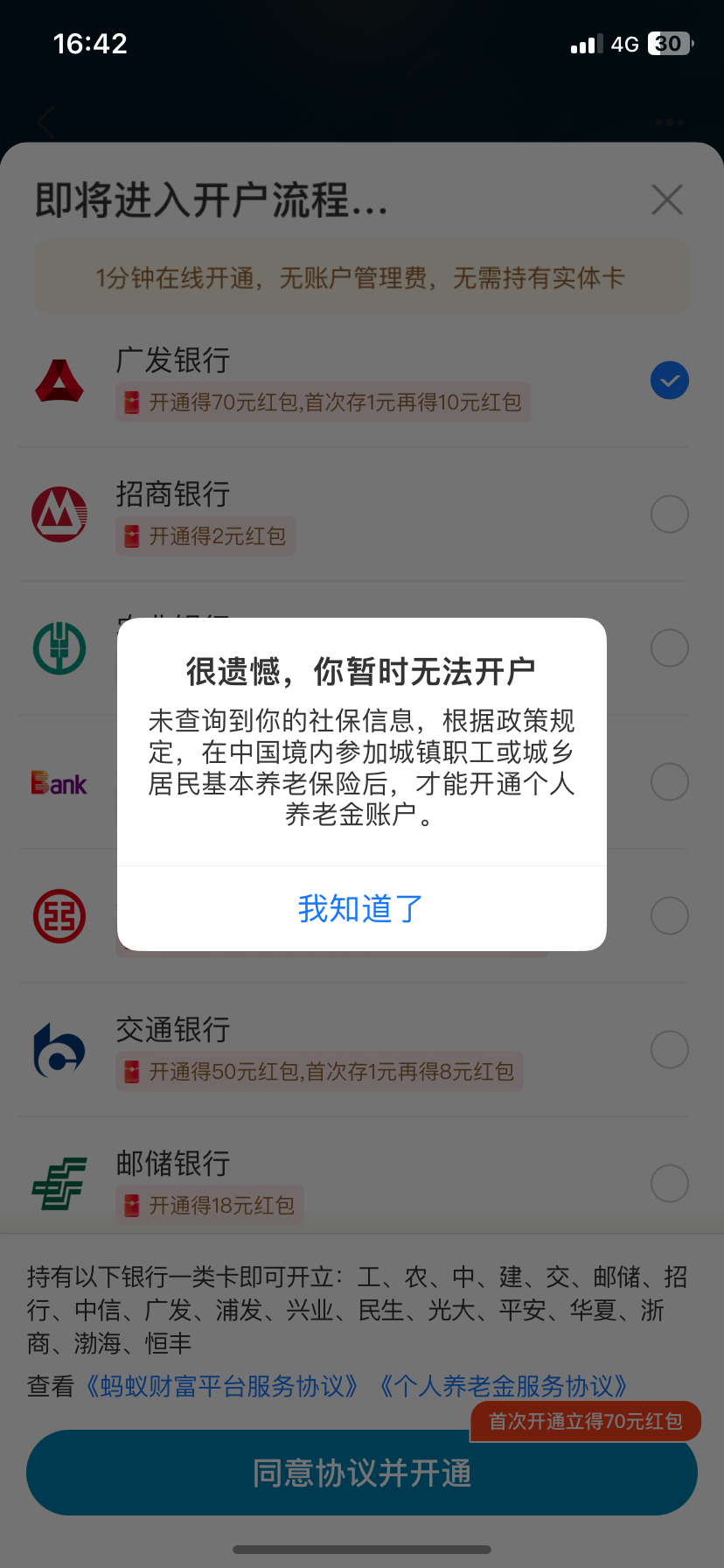Screen dimensions: 724x1568
Task: Open 《蚂蚁财富平台服务协议》 link
Action: point(222,1386)
